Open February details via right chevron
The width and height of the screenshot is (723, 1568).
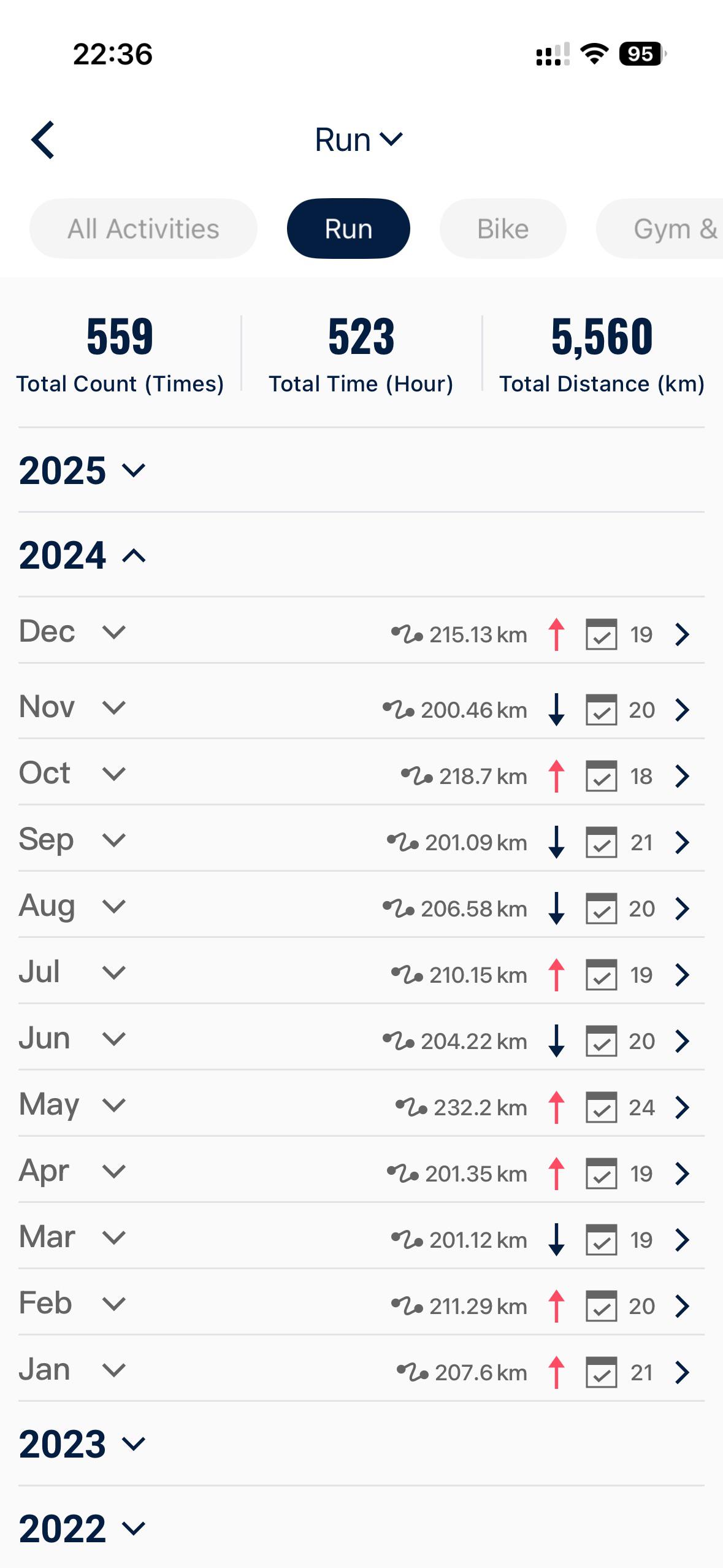[682, 1306]
